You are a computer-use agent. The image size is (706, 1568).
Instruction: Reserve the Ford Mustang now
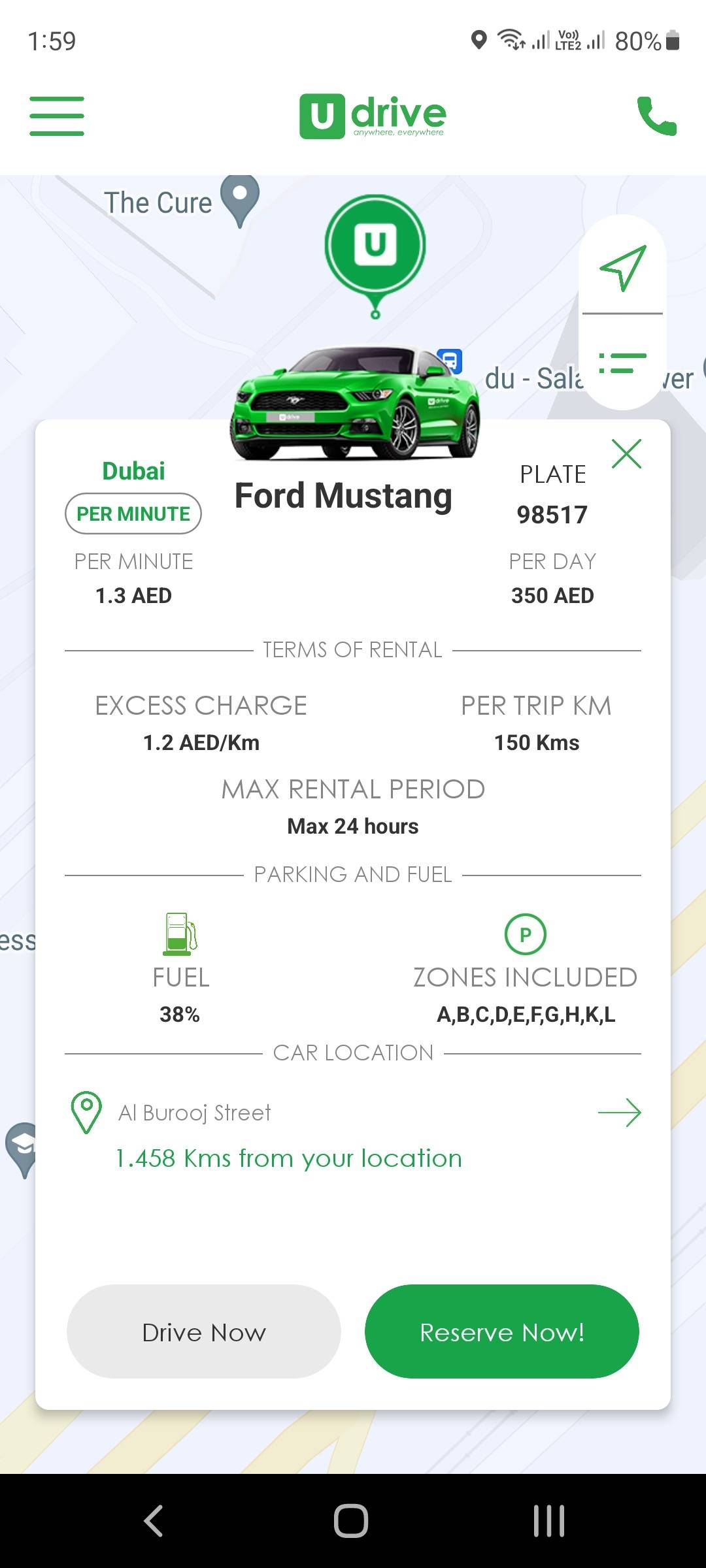point(501,1332)
